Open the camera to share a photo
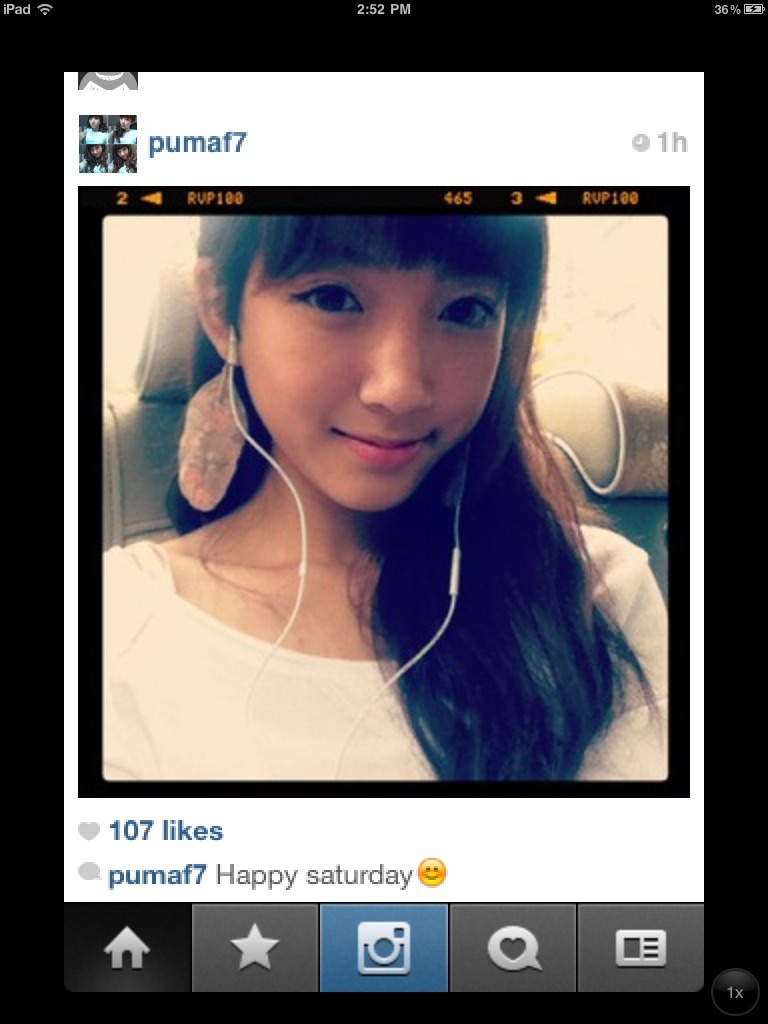This screenshot has width=768, height=1024. [384, 947]
